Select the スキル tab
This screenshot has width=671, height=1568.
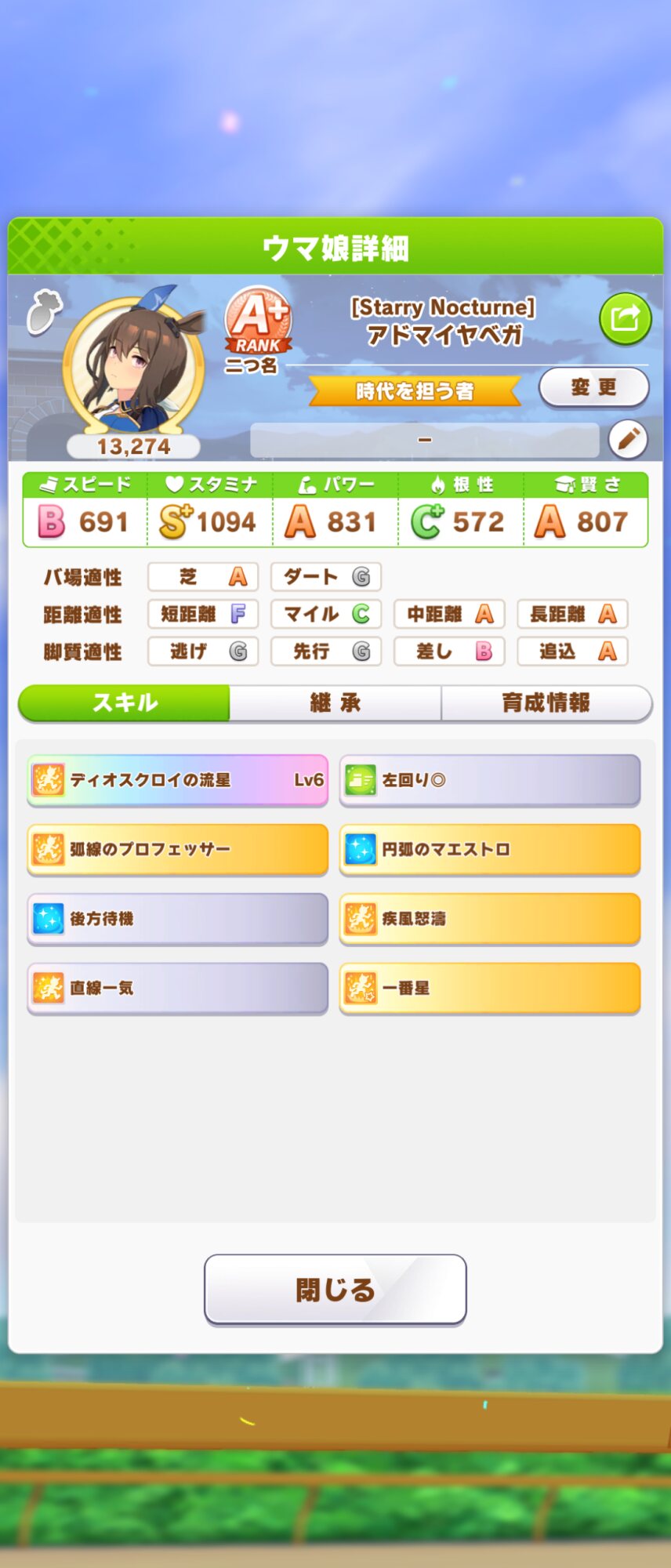click(125, 703)
